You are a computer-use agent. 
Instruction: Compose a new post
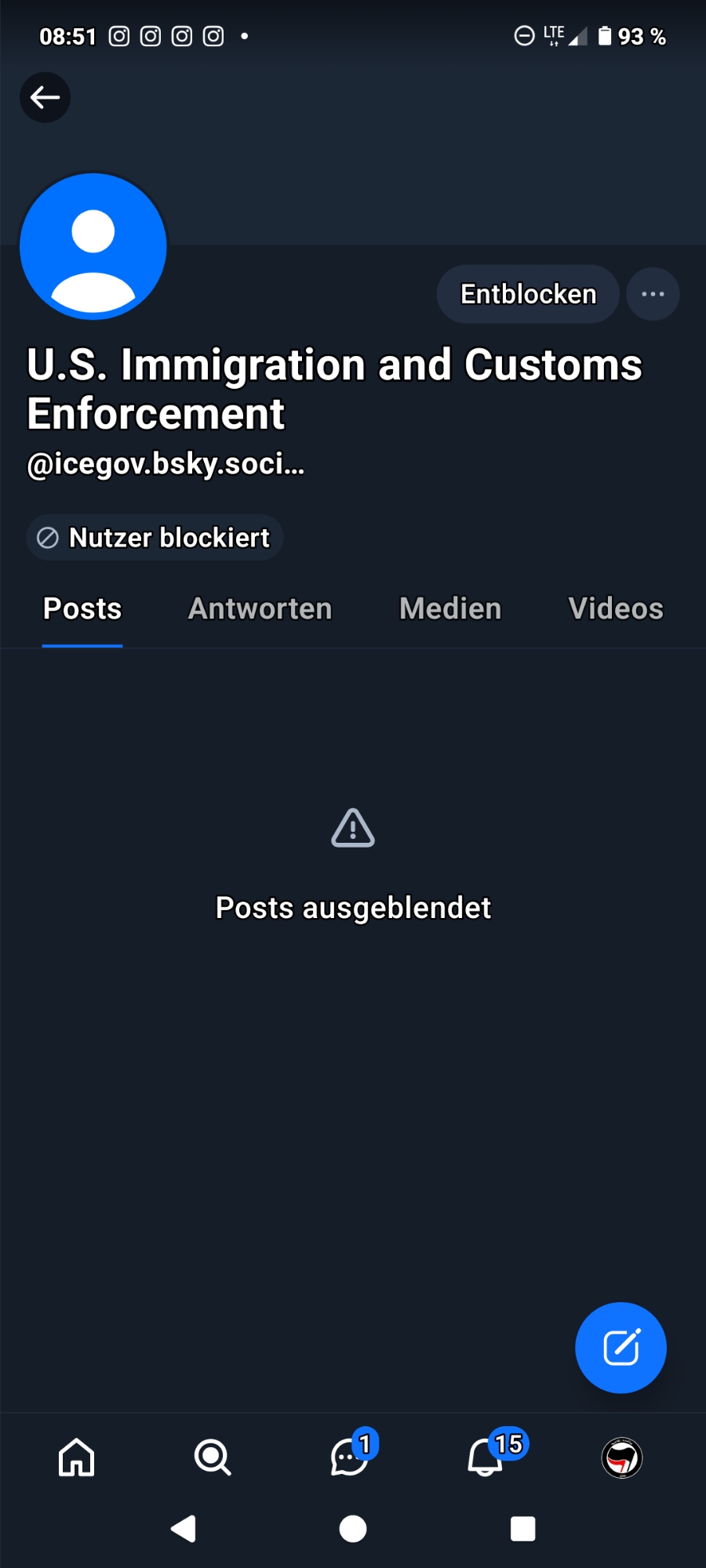click(620, 1348)
